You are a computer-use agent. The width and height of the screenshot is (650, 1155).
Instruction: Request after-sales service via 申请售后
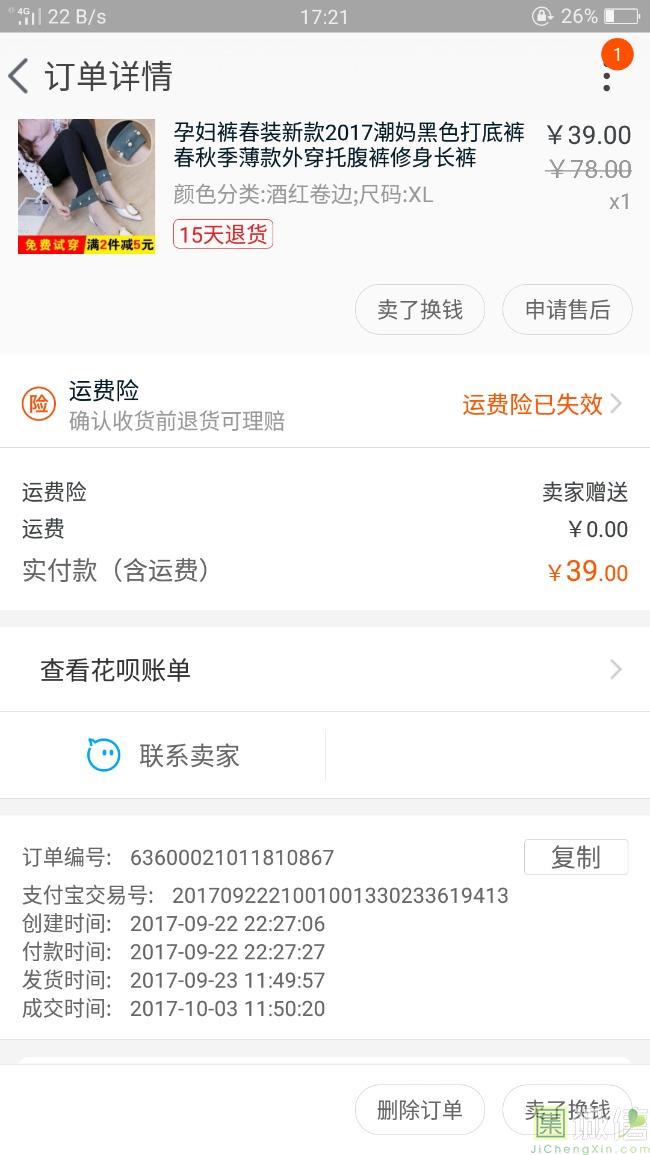pos(567,310)
